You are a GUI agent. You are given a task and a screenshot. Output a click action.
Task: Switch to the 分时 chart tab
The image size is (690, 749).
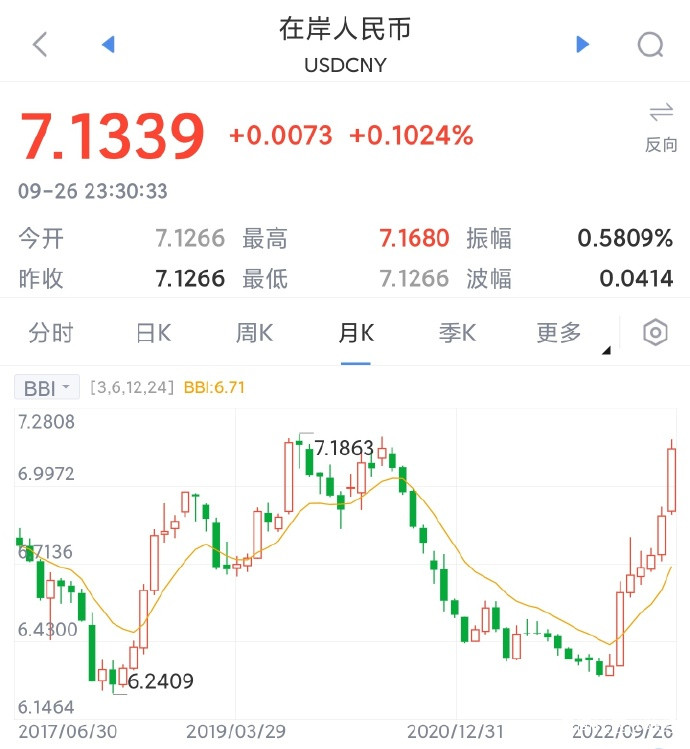[51, 333]
